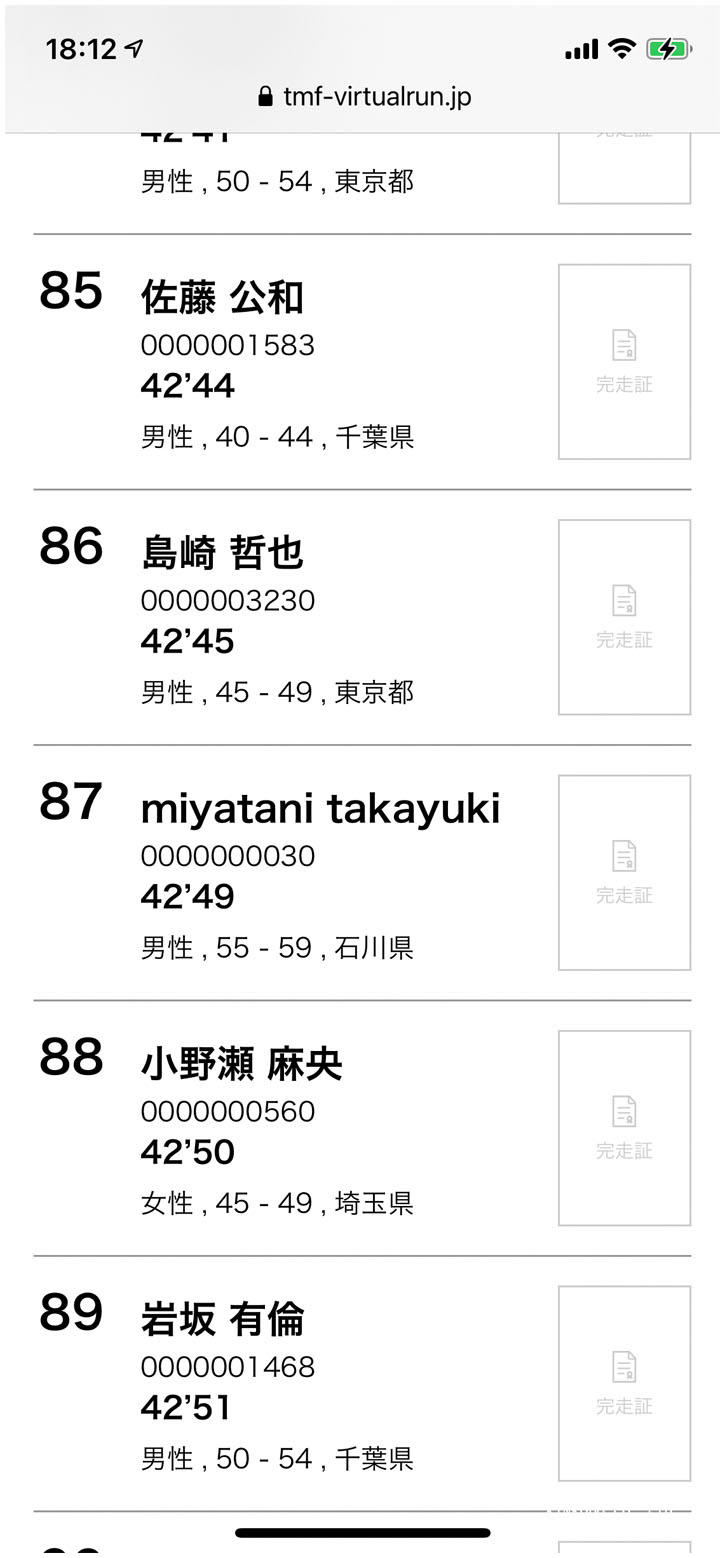Open the 完走証 certificate icon for rank 85
Viewport: 725px width, 1558px height.
coord(624,362)
